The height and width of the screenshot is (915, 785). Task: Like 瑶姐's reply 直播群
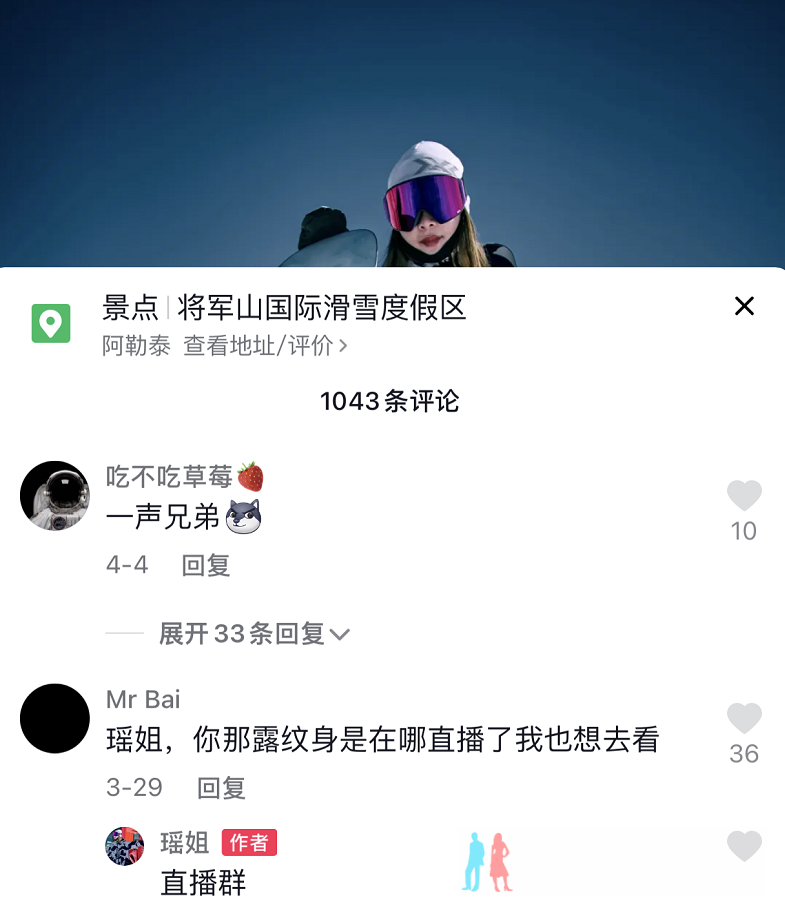click(x=744, y=847)
